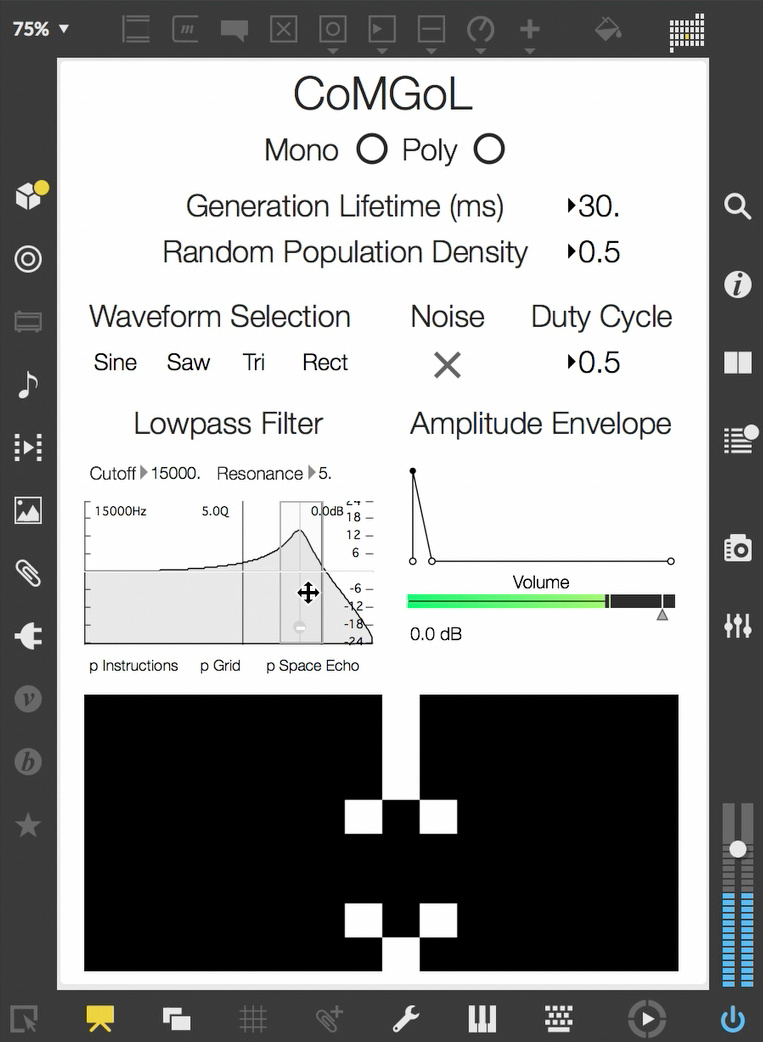Choose the Tri waveform

(x=254, y=363)
